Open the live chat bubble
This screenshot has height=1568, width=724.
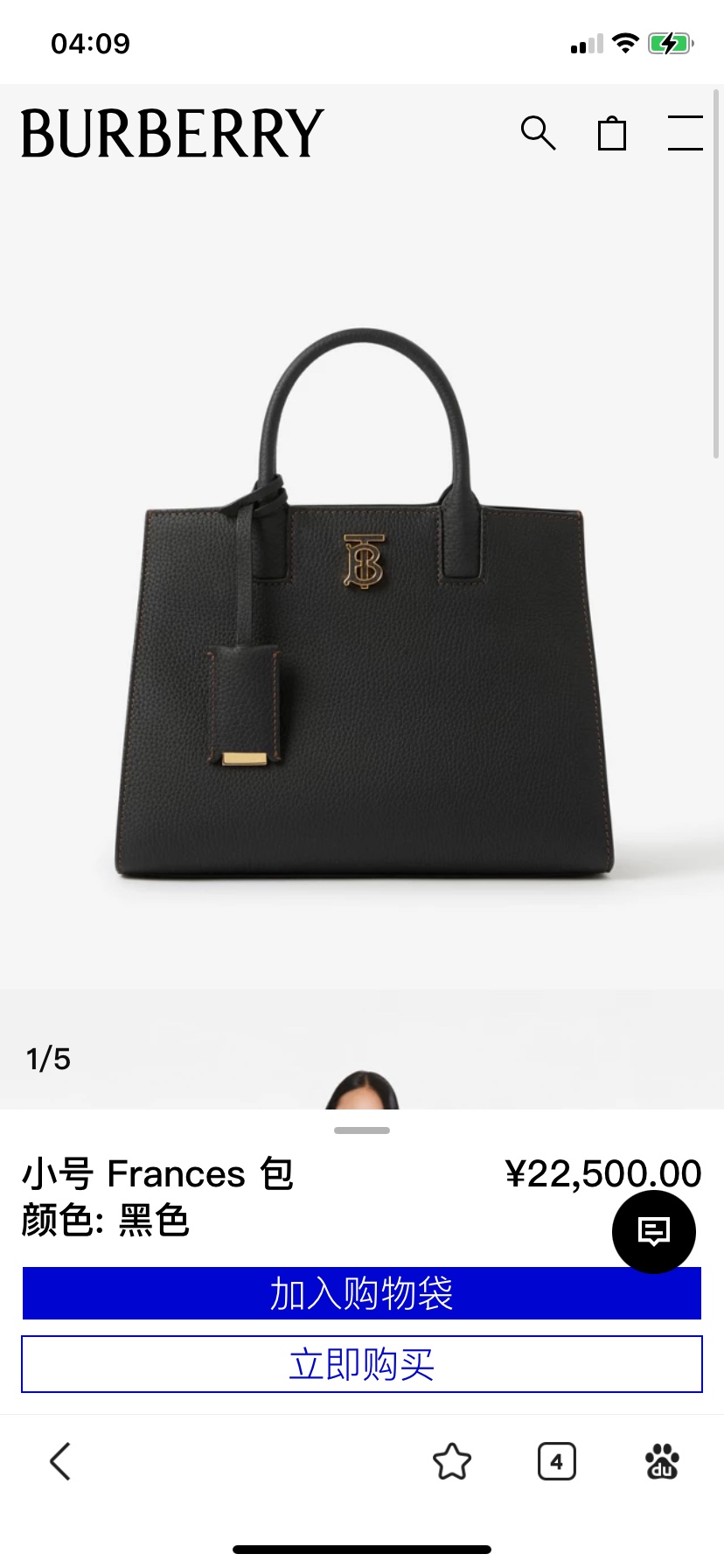[654, 1232]
